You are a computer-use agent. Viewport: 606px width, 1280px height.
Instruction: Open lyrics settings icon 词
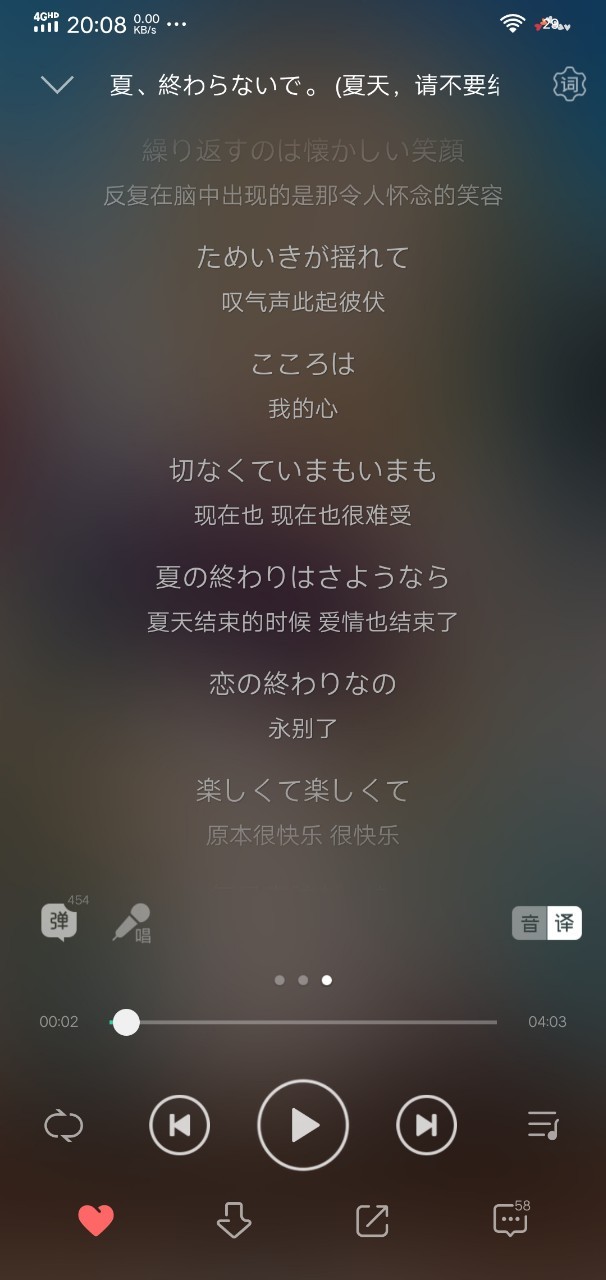click(x=569, y=85)
